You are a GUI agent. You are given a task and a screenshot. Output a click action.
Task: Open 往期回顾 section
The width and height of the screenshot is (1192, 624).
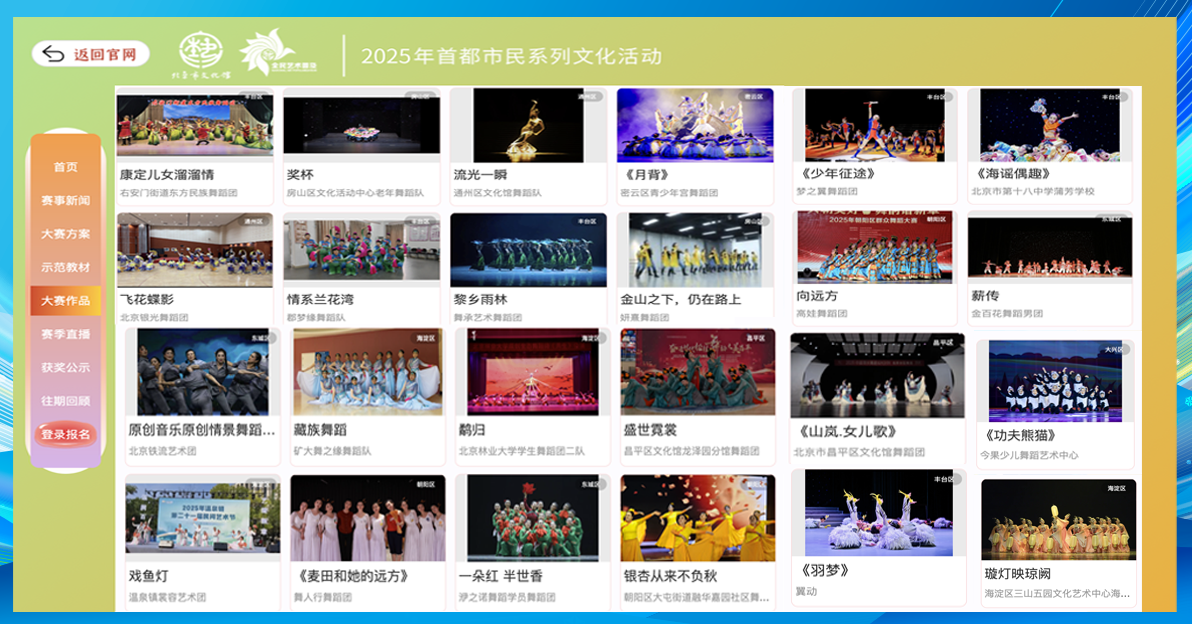click(66, 401)
